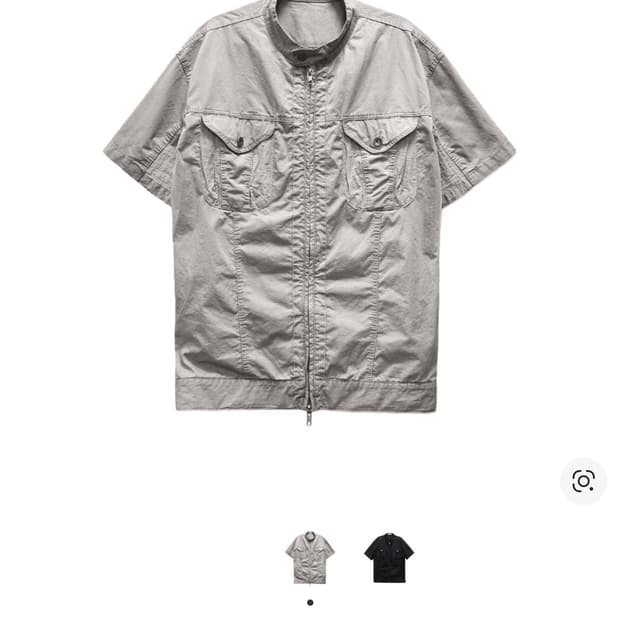Select the grey jacket color thumbnail
Viewport: 620px width, 620px height.
click(310, 557)
